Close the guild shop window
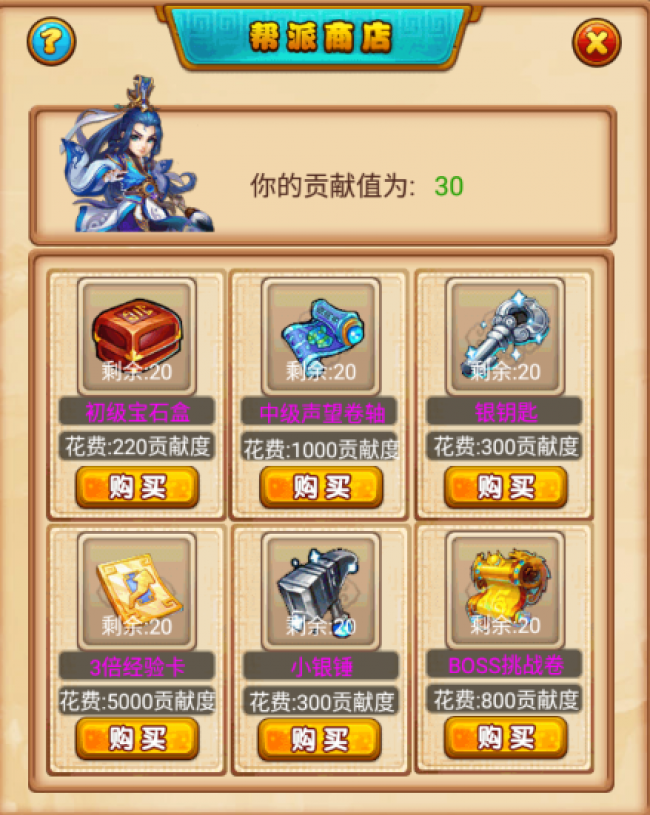Screen dimensions: 650x815 click(596, 42)
